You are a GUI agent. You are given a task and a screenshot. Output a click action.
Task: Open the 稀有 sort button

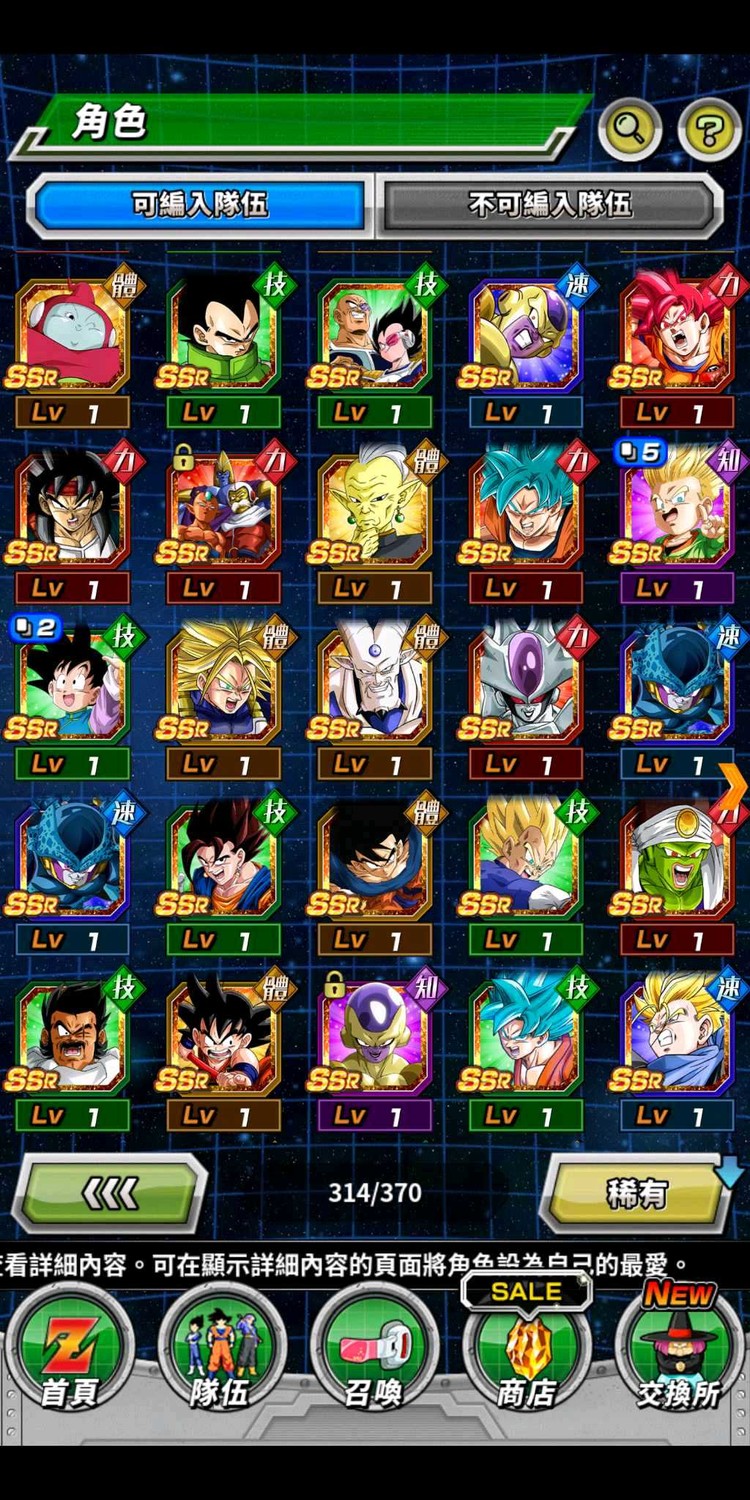[636, 1192]
